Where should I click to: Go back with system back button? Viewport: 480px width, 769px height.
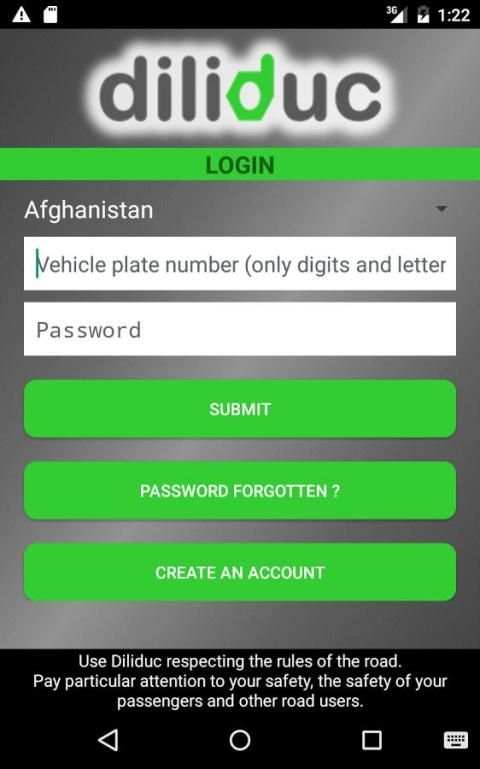108,740
